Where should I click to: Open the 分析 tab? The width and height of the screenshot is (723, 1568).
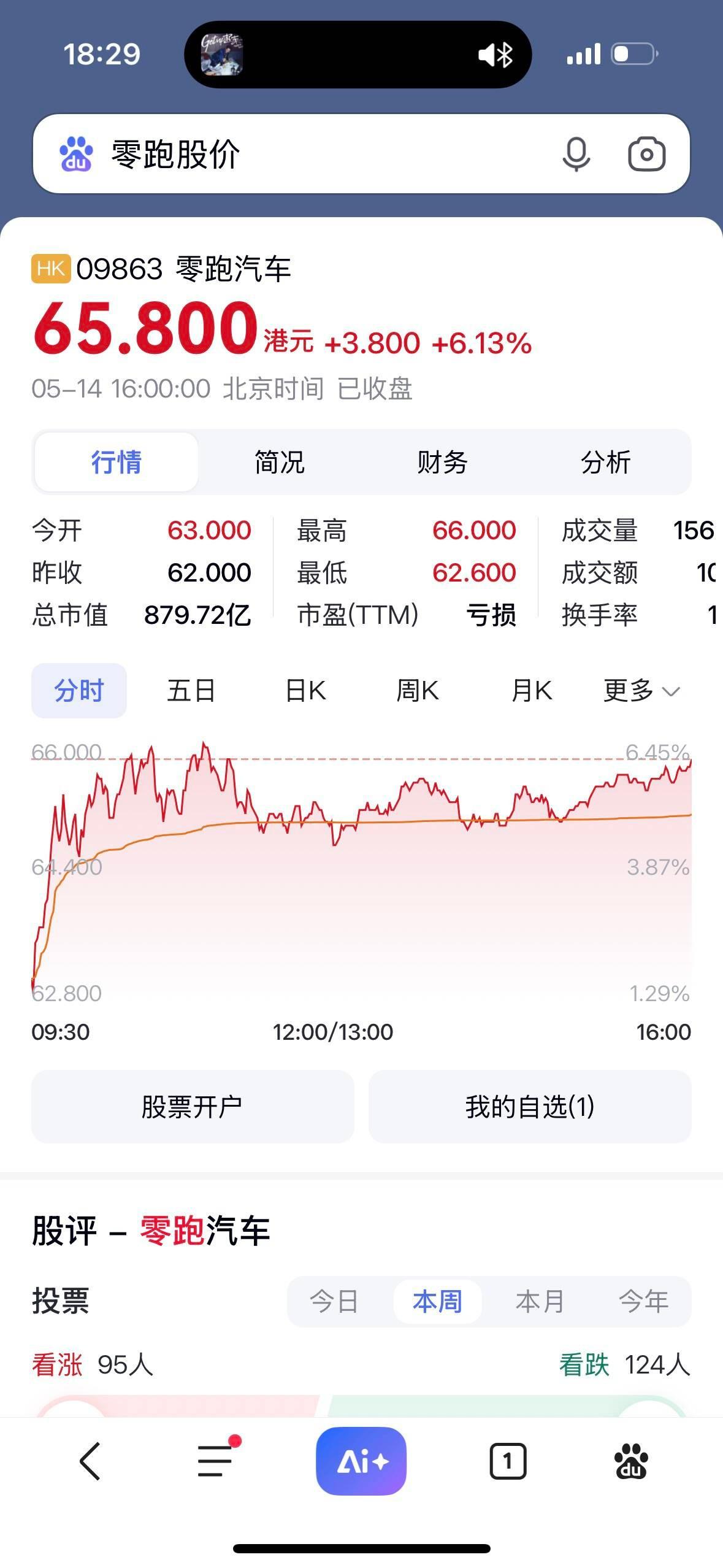(606, 462)
